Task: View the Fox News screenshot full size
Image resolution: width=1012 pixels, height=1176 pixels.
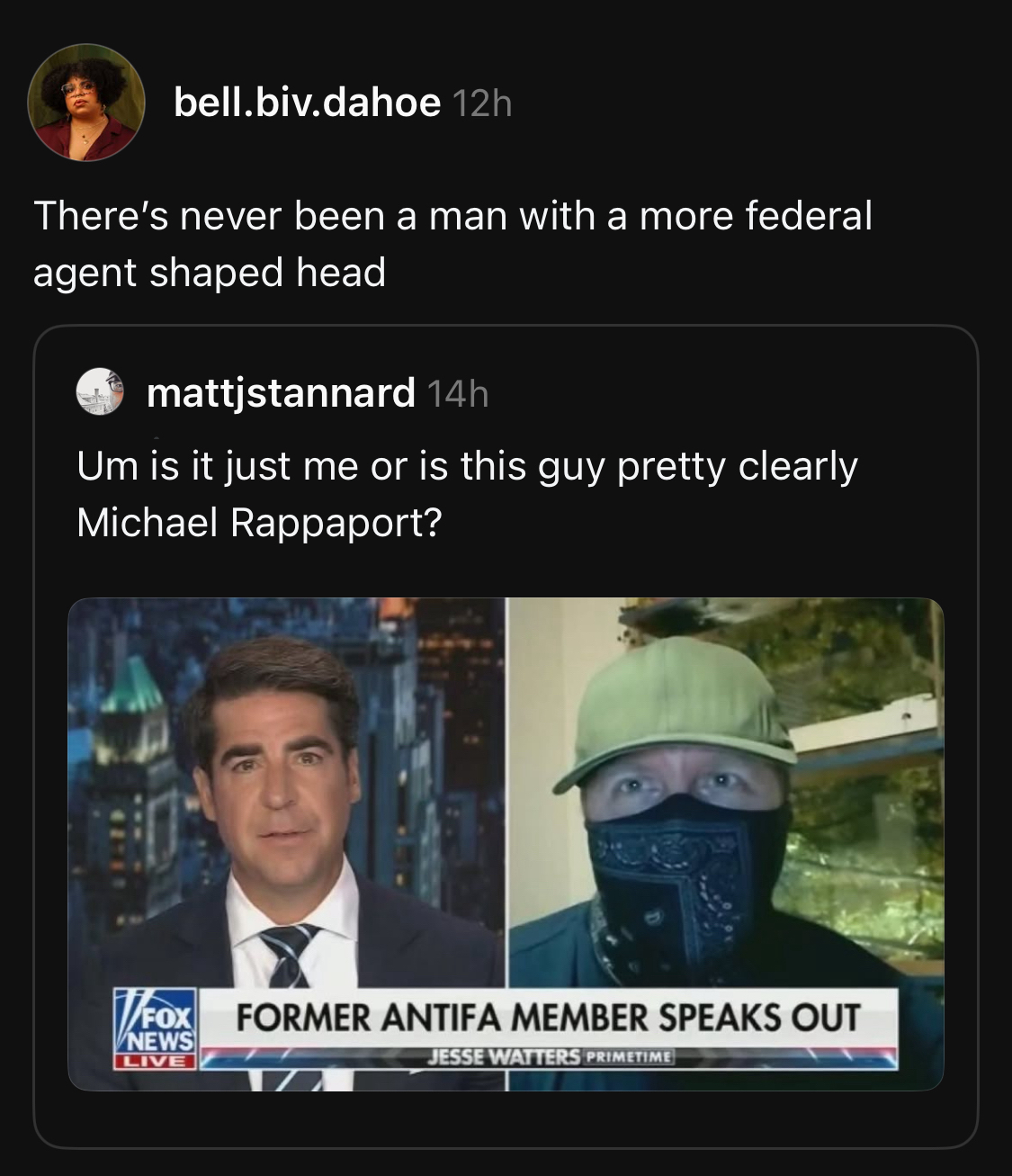Action: point(506,843)
